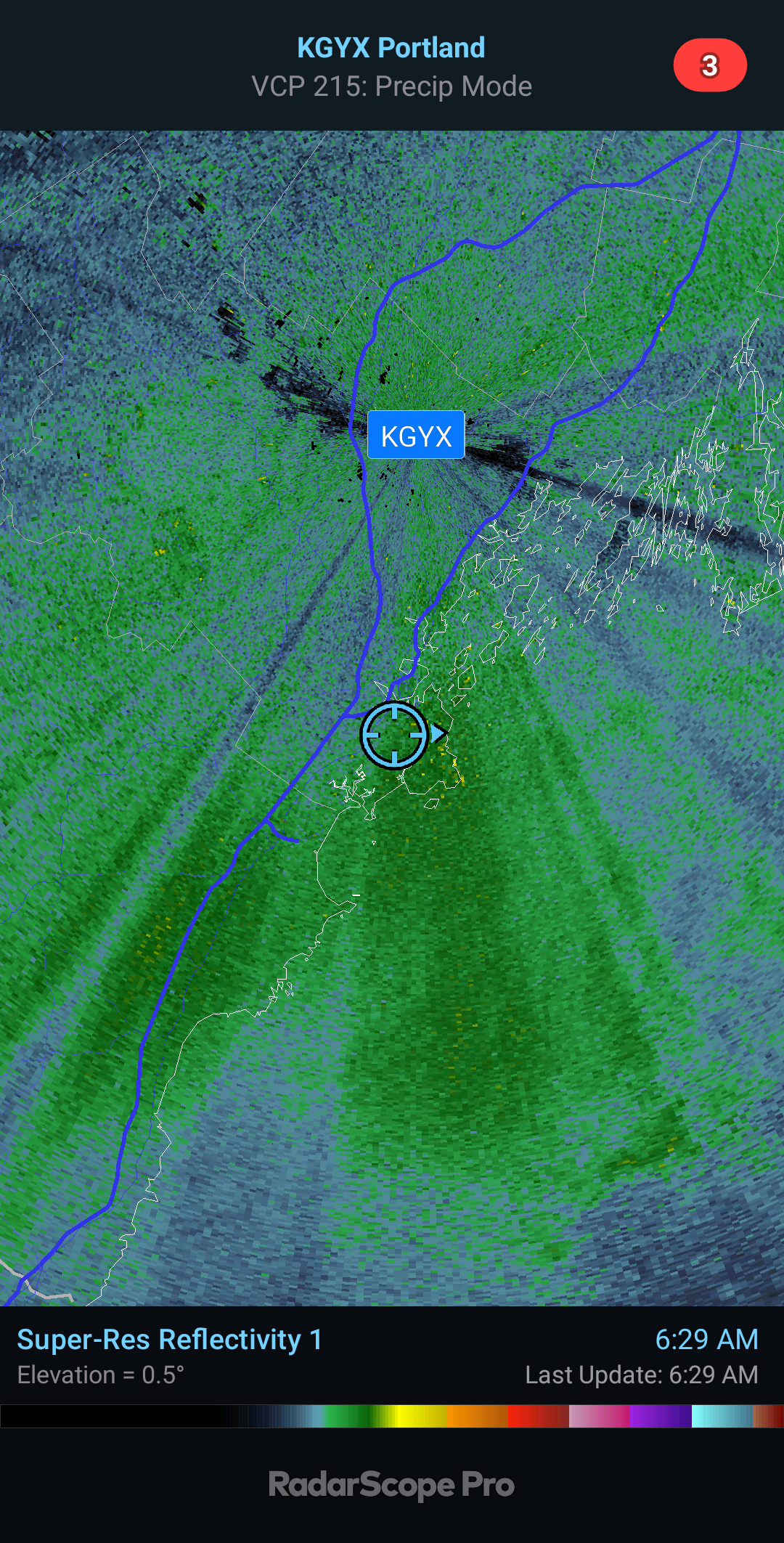Viewport: 784px width, 1543px height.
Task: Select the KGYX radar site label
Action: [x=416, y=435]
